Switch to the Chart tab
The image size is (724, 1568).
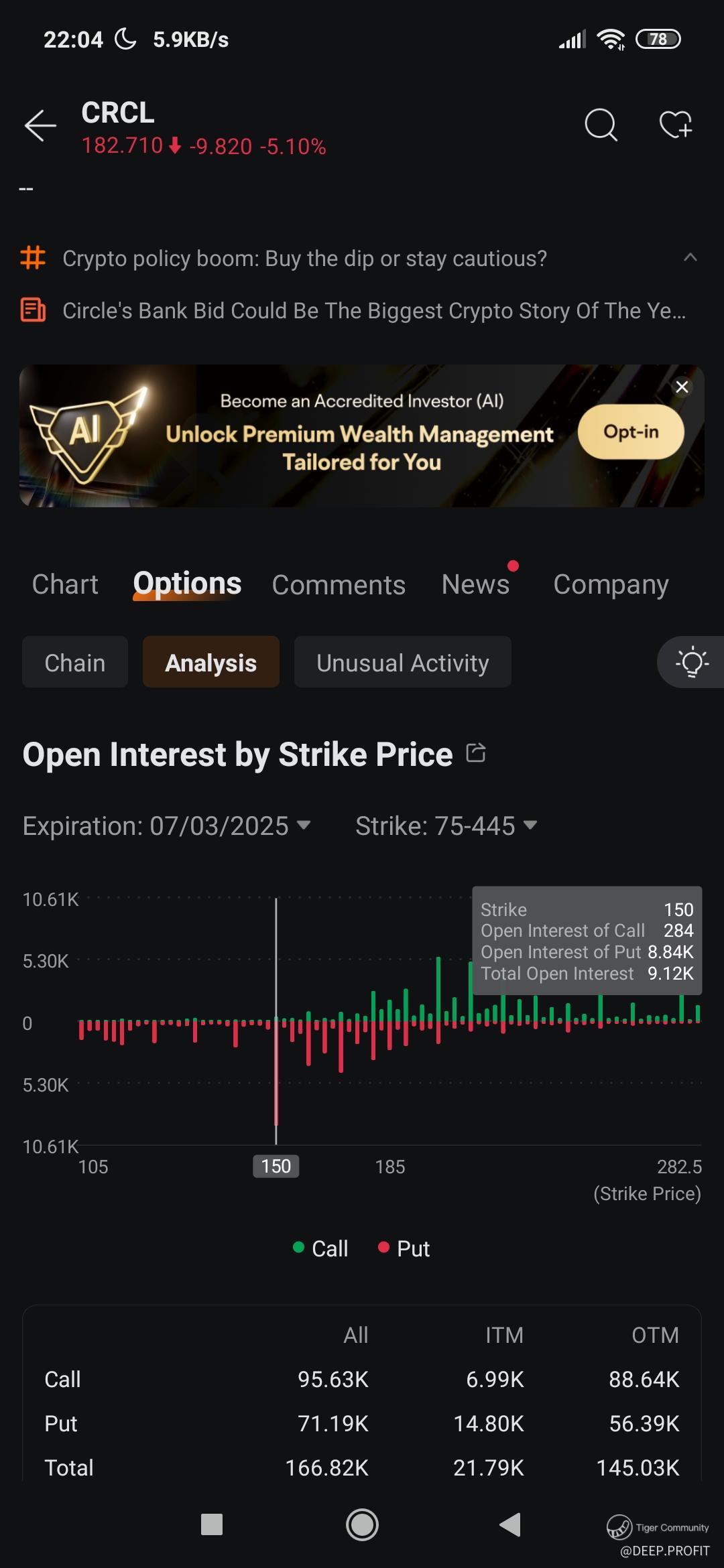tap(65, 584)
